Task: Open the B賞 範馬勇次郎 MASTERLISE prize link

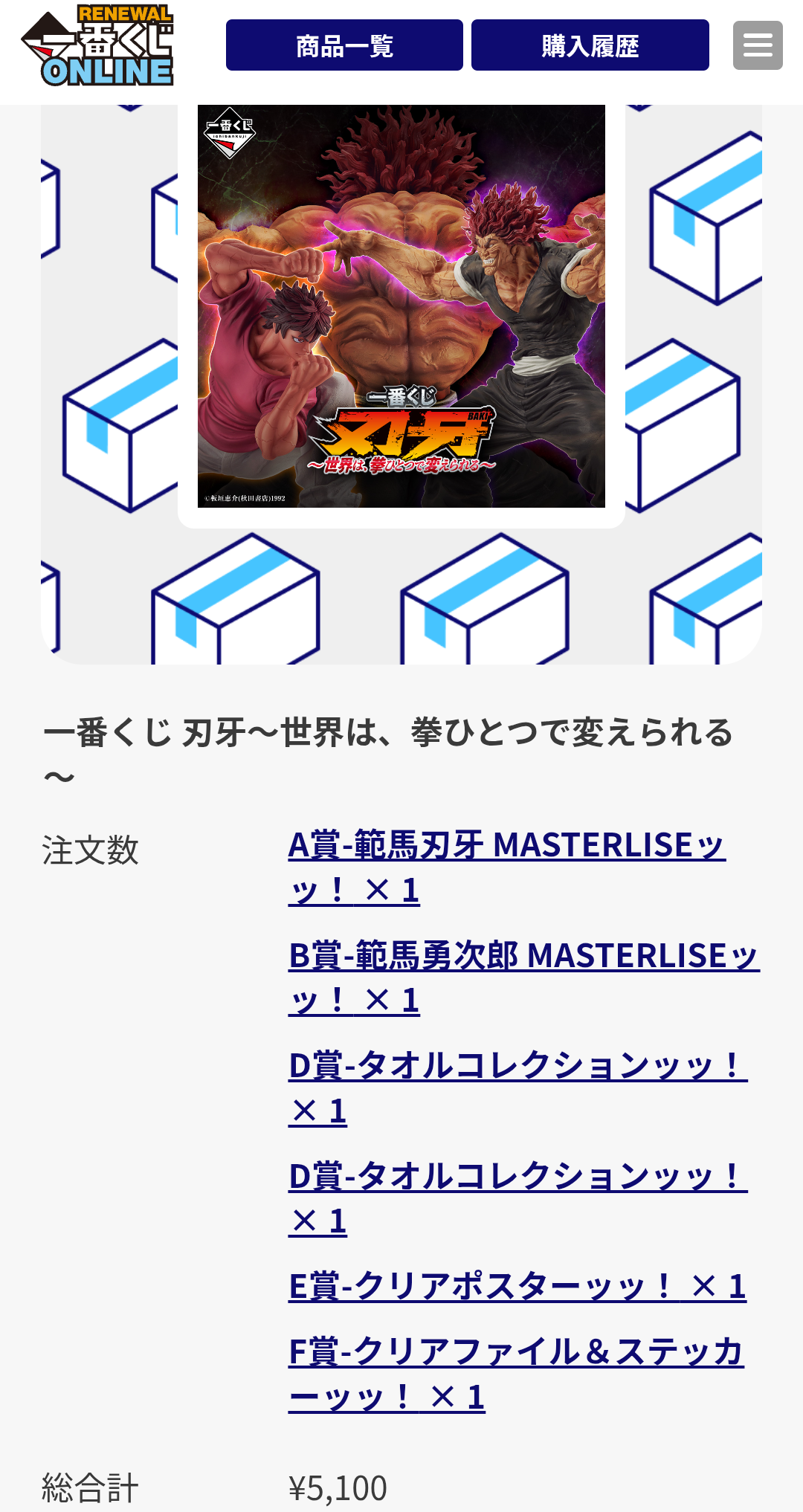Action: [520, 981]
